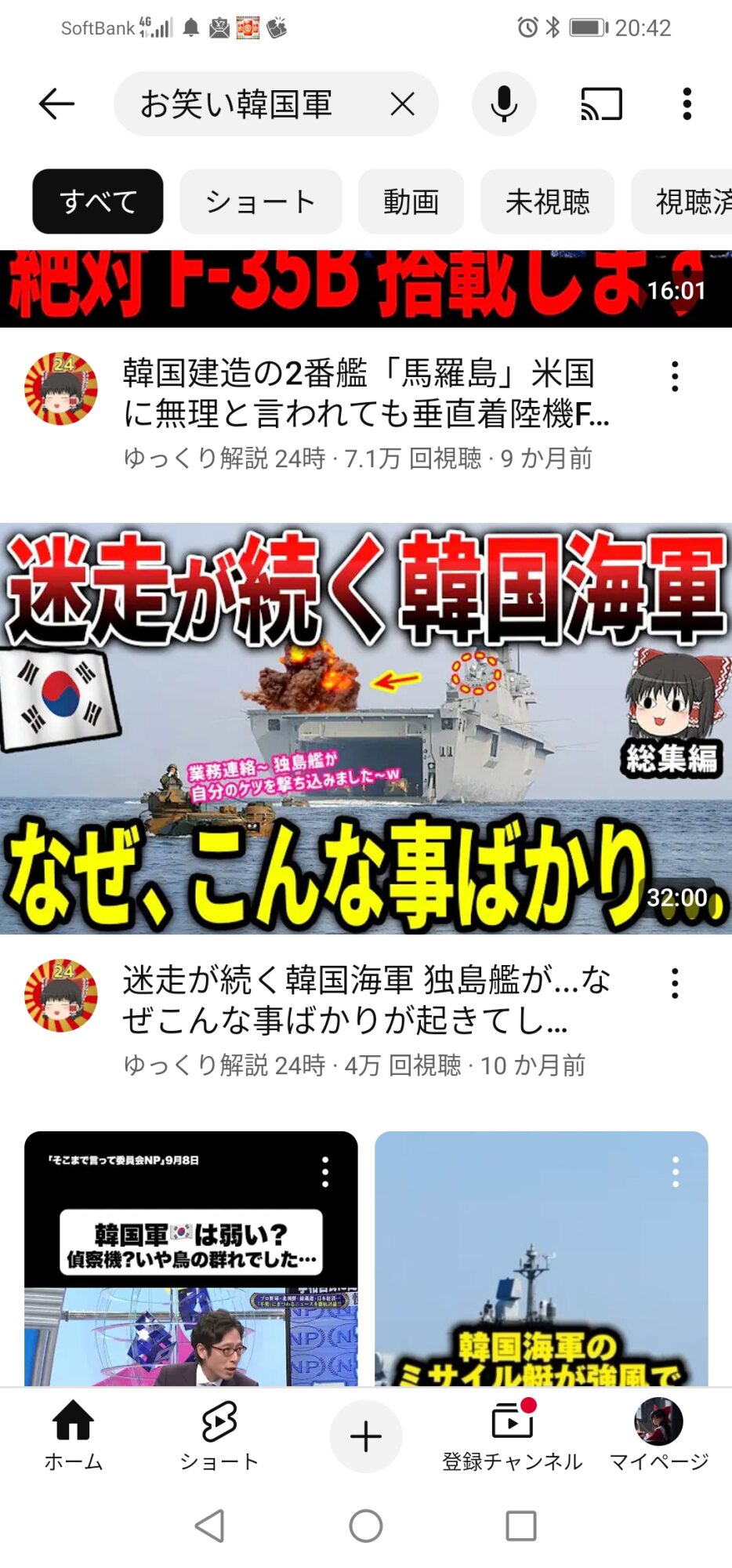Open the 韓国海軍のミサイル艇 short

(541, 1270)
